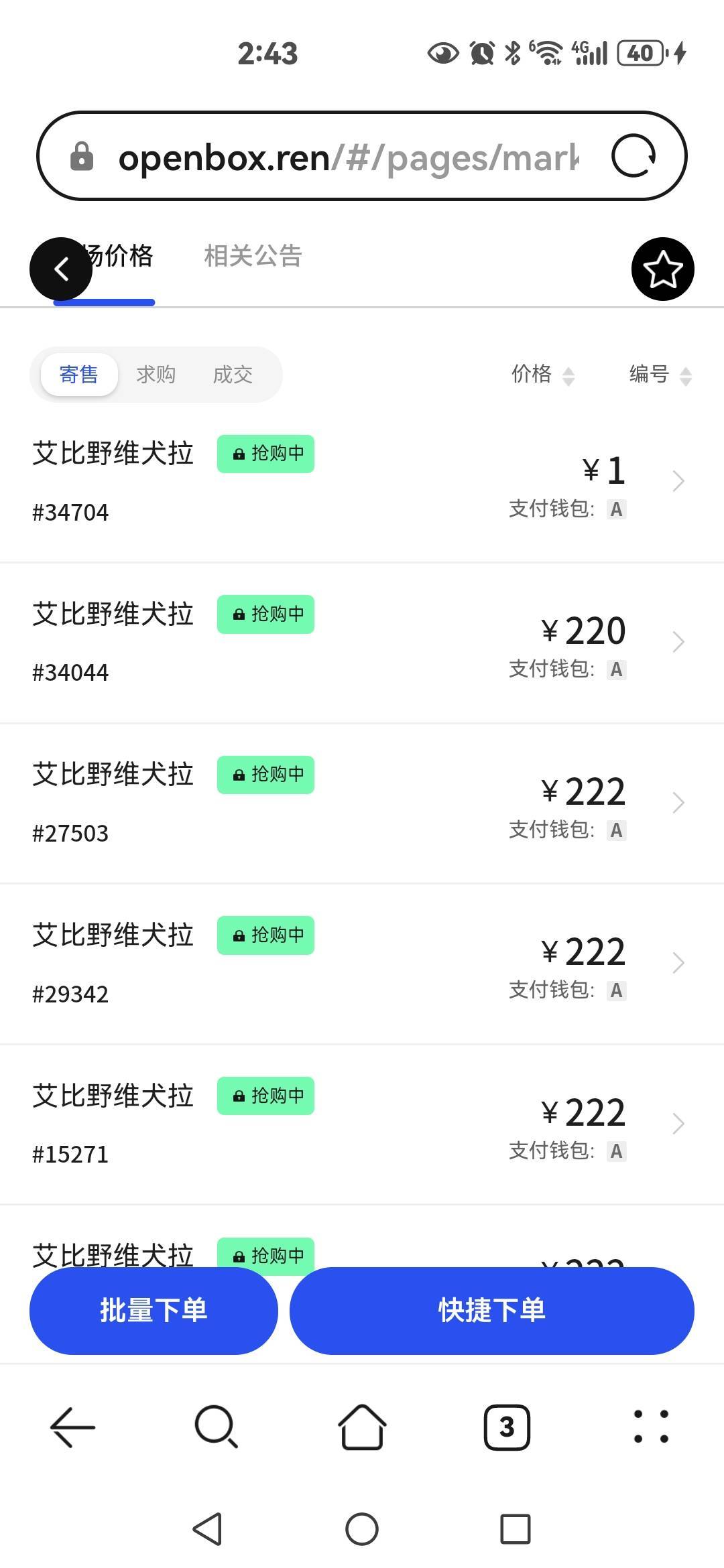The height and width of the screenshot is (1568, 724).
Task: Open the browser search tool
Action: point(217,1427)
